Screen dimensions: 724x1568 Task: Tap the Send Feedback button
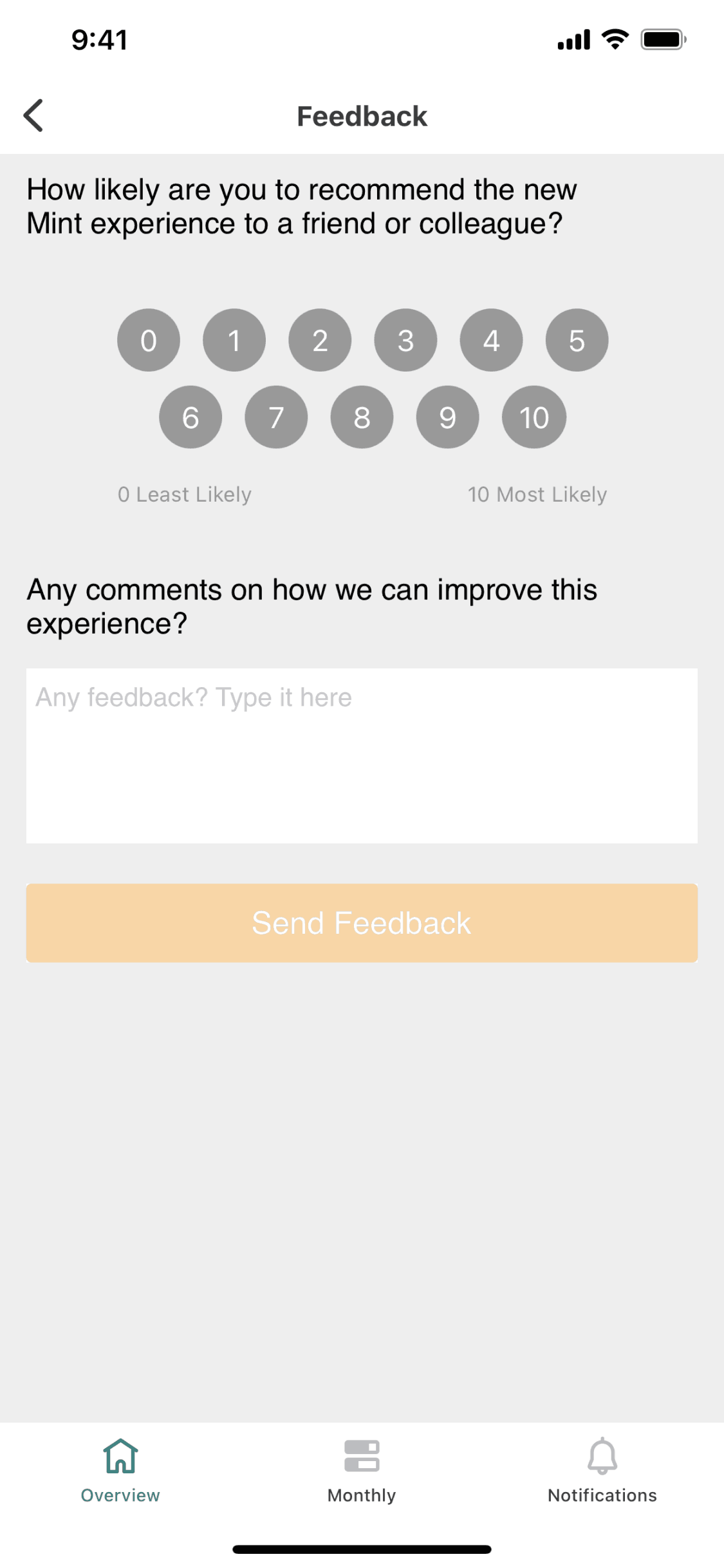(x=362, y=923)
